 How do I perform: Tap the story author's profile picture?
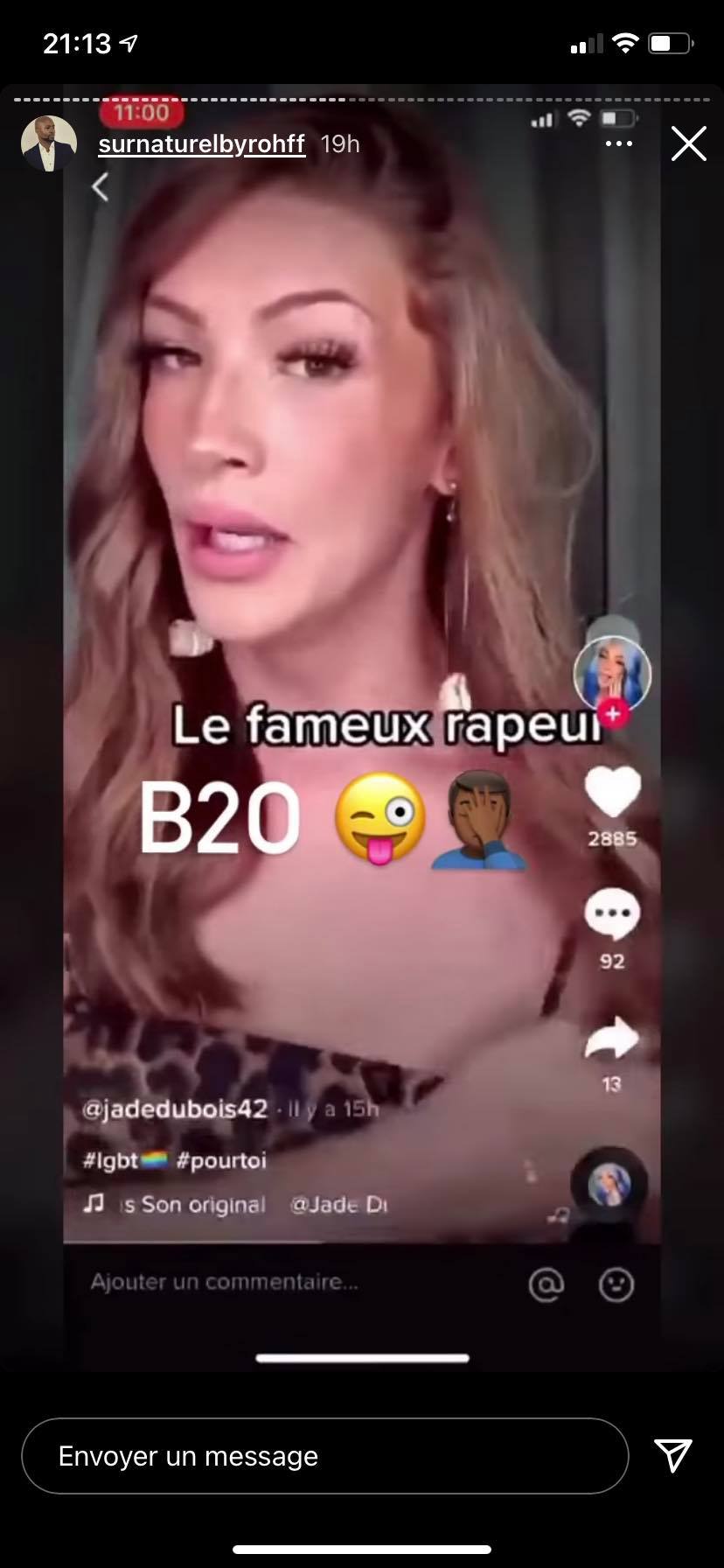pos(49,143)
